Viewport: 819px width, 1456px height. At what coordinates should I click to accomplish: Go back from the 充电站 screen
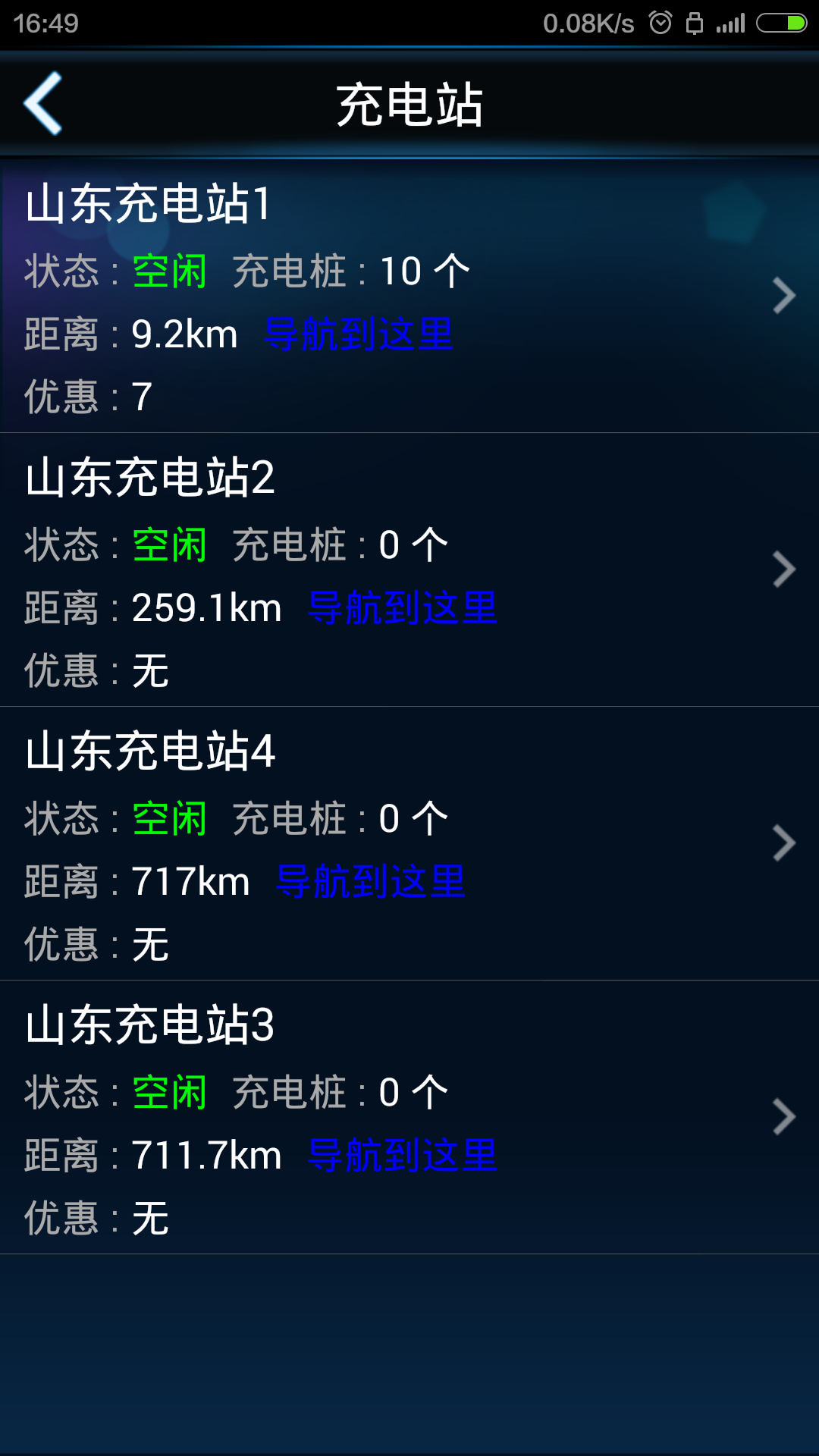[43, 103]
